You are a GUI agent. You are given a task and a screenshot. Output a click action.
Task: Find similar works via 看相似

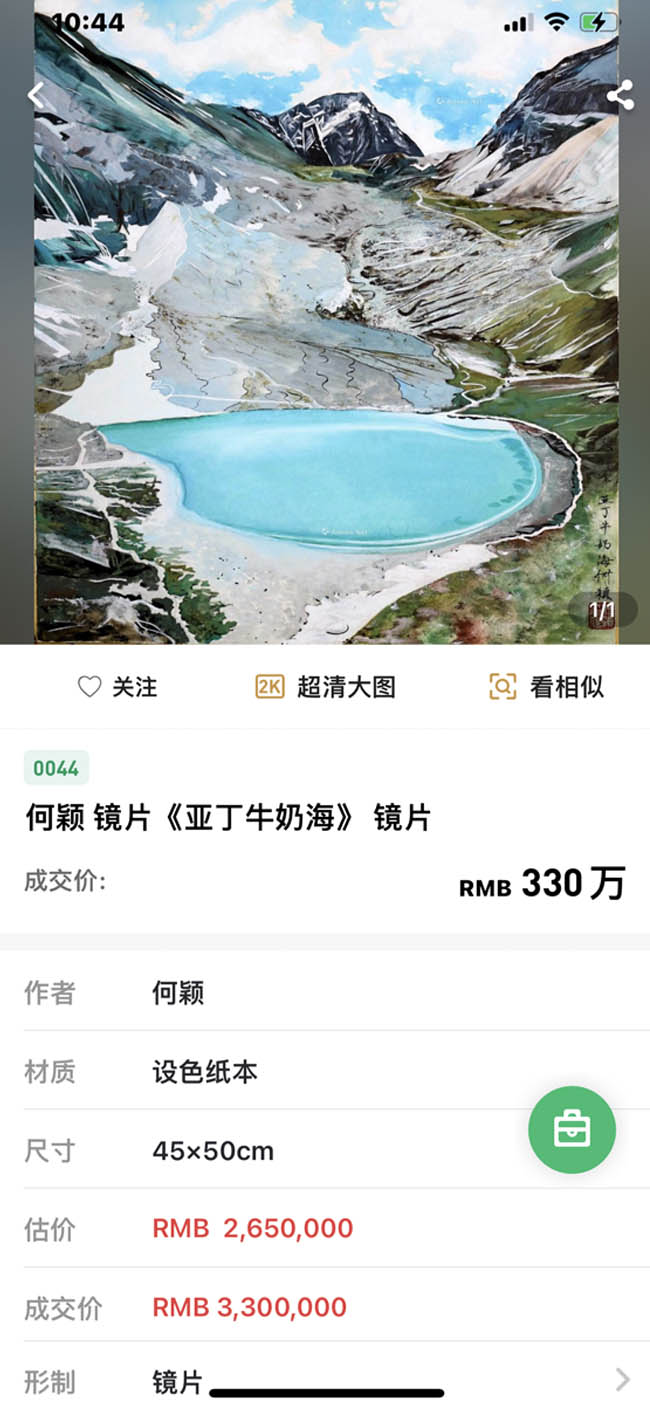[x=546, y=687]
